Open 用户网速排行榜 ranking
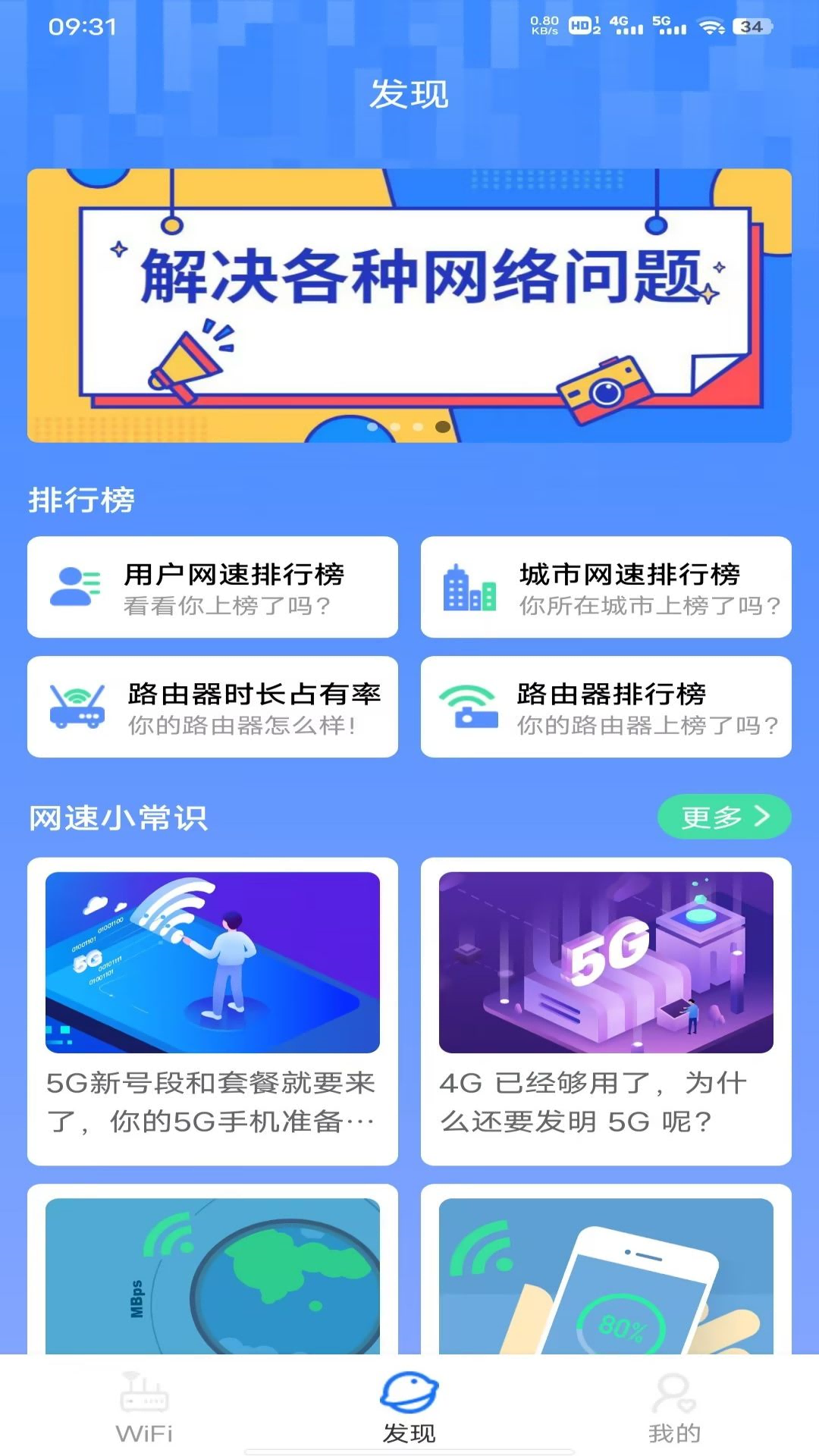819x1456 pixels. pyautogui.click(x=212, y=587)
